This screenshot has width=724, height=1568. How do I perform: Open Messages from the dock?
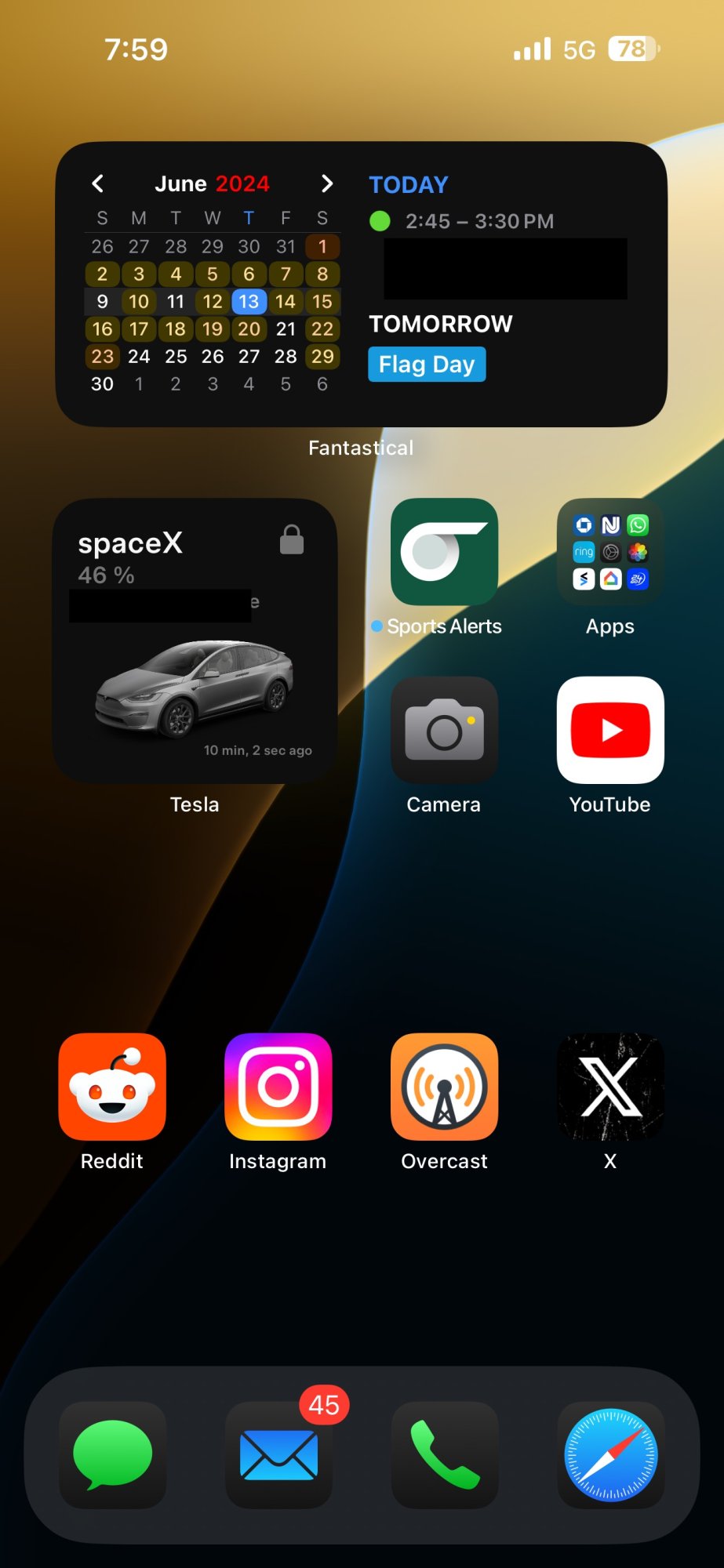112,1455
